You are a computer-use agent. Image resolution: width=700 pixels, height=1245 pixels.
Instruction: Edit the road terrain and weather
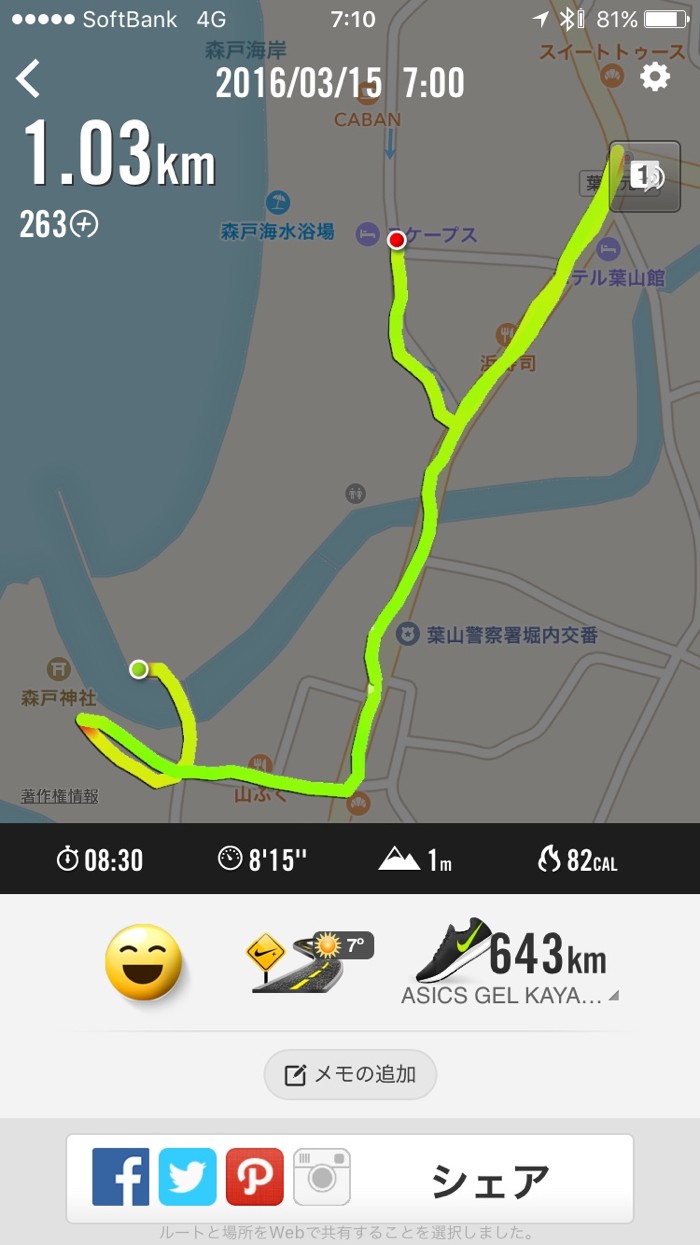(x=309, y=961)
